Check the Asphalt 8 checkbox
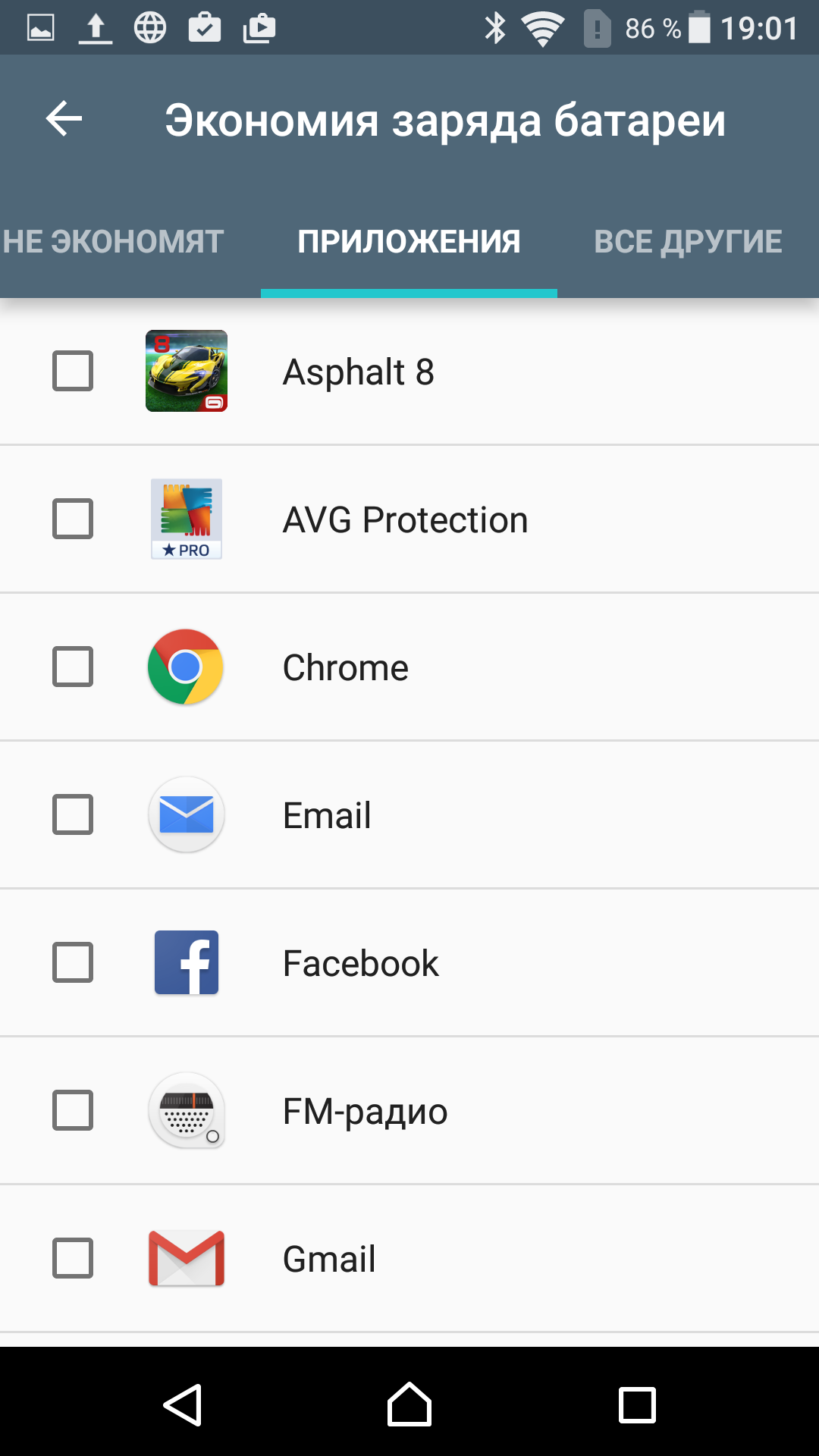This screenshot has height=1456, width=819. [x=73, y=371]
